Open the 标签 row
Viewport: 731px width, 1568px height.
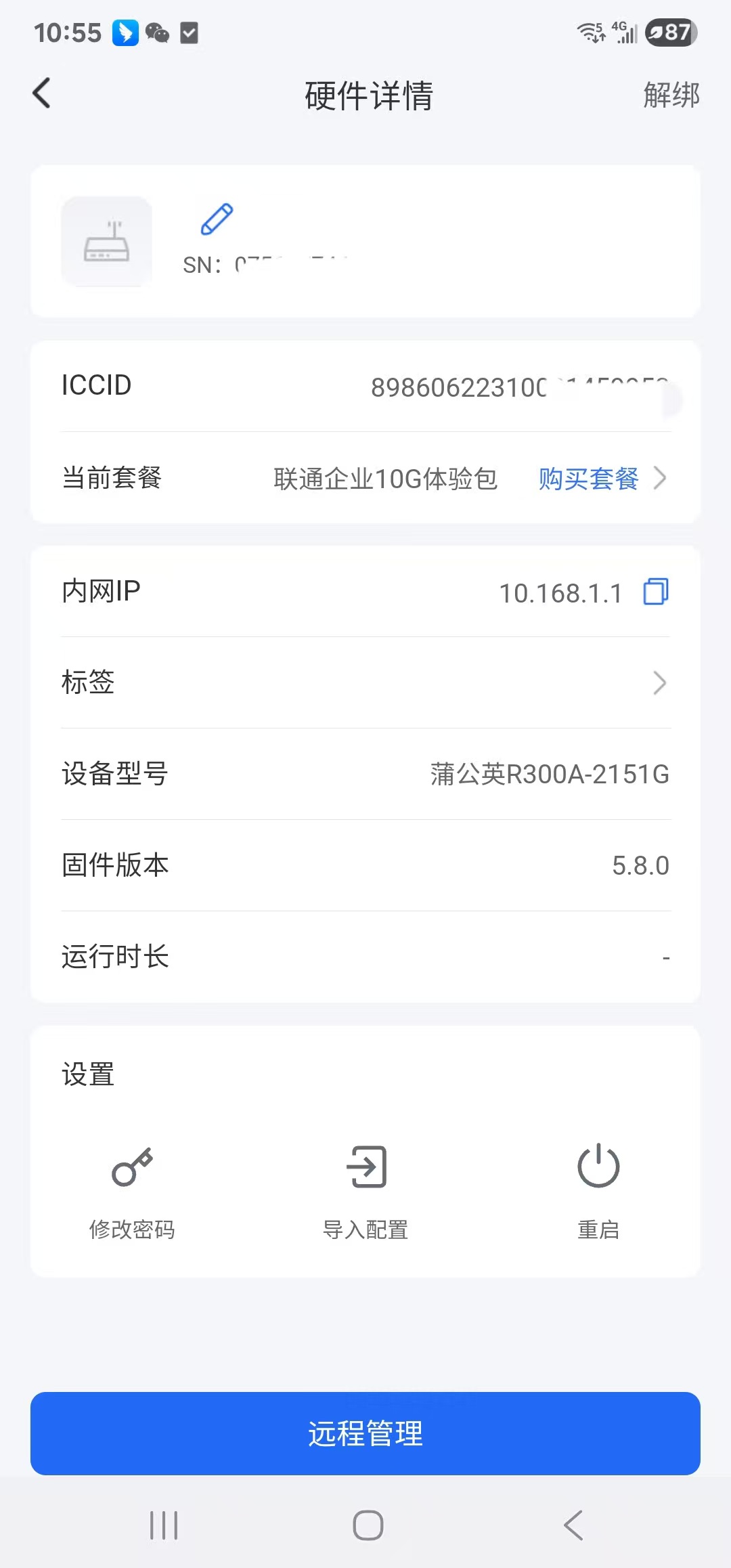tap(365, 682)
